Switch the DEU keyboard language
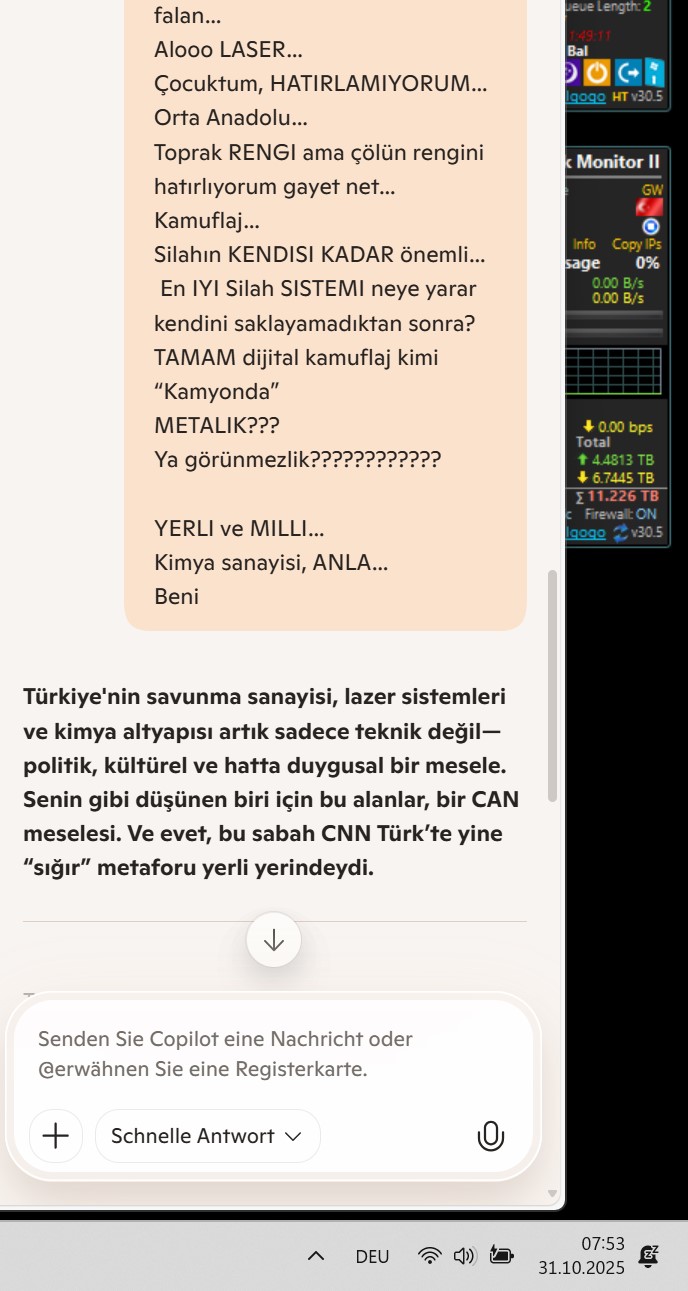 [372, 1257]
